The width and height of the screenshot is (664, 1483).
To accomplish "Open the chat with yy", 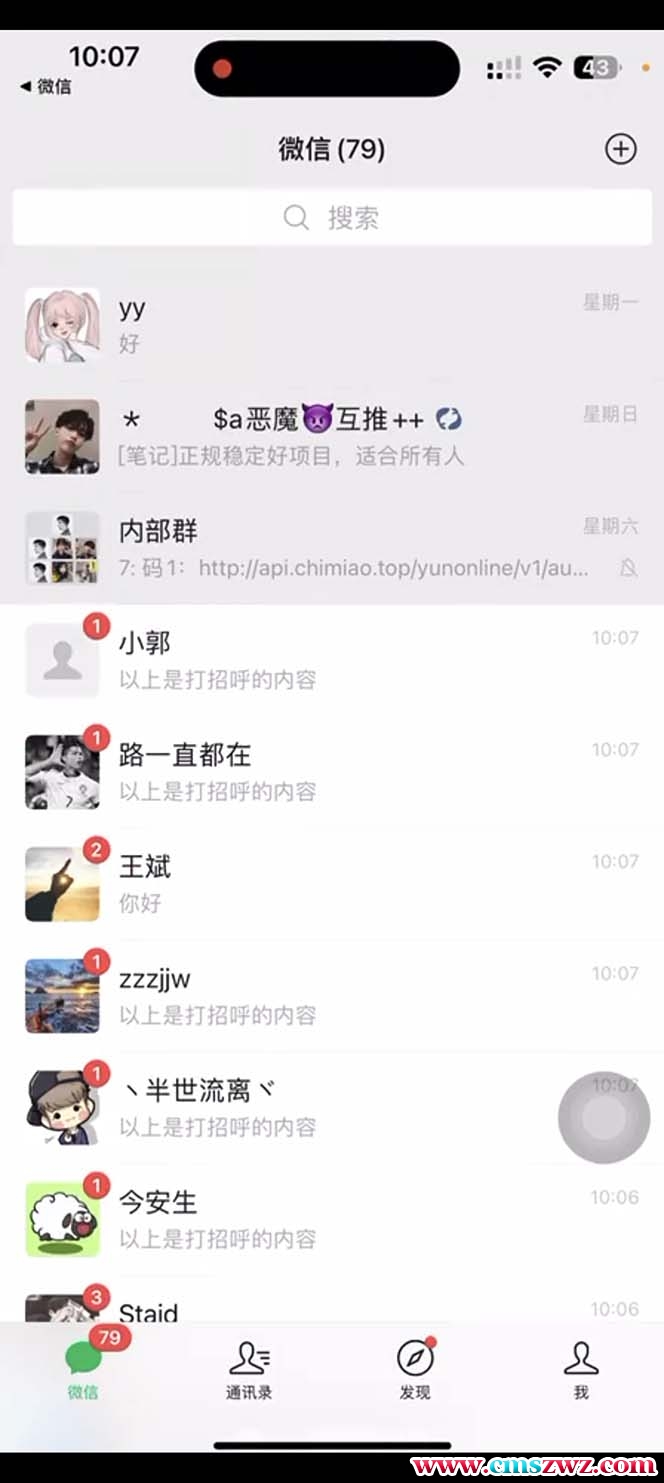I will pos(332,326).
